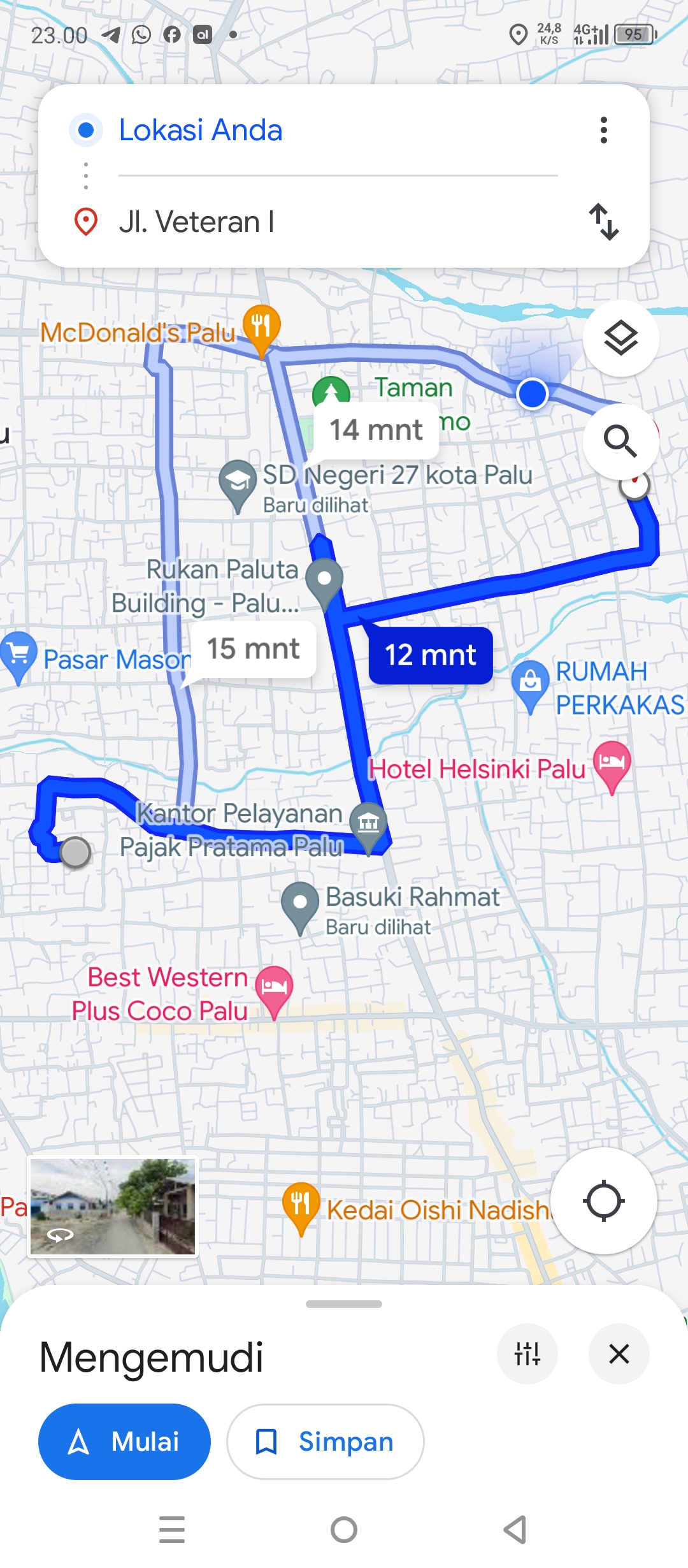Viewport: 688px width, 1568px height.
Task: Select the 15 mnt alternative route
Action: tap(254, 649)
